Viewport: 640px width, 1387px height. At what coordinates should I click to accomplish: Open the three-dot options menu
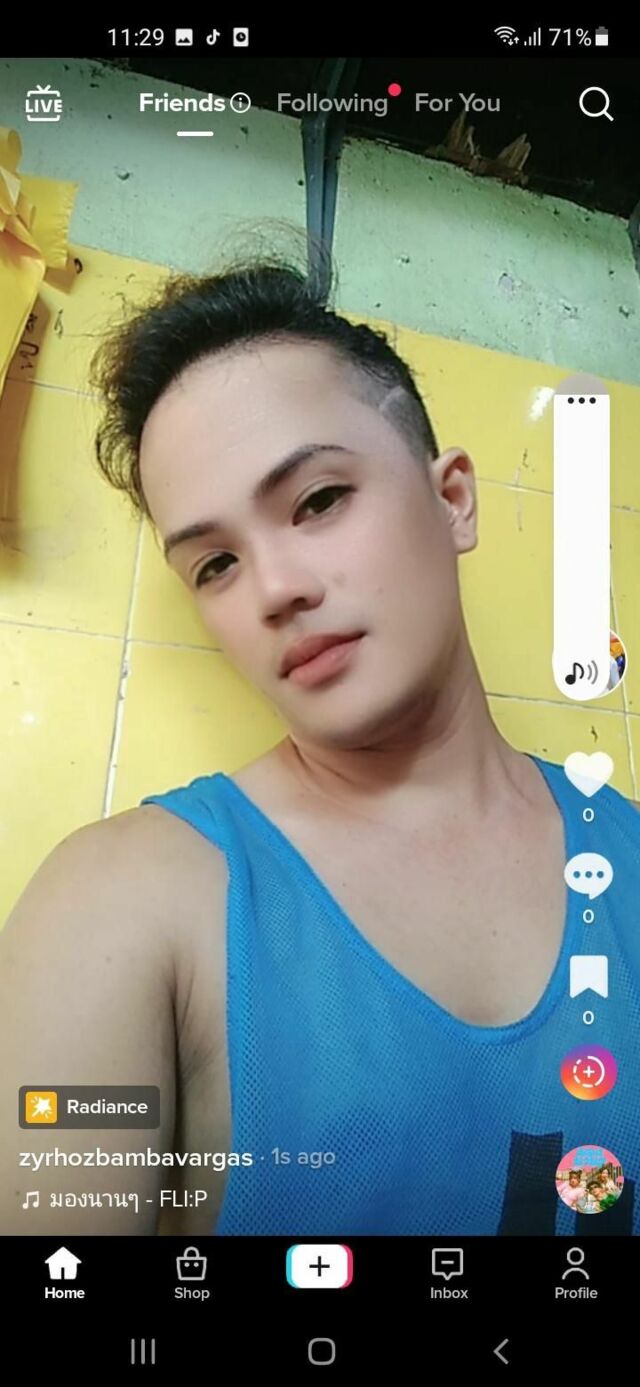(581, 401)
